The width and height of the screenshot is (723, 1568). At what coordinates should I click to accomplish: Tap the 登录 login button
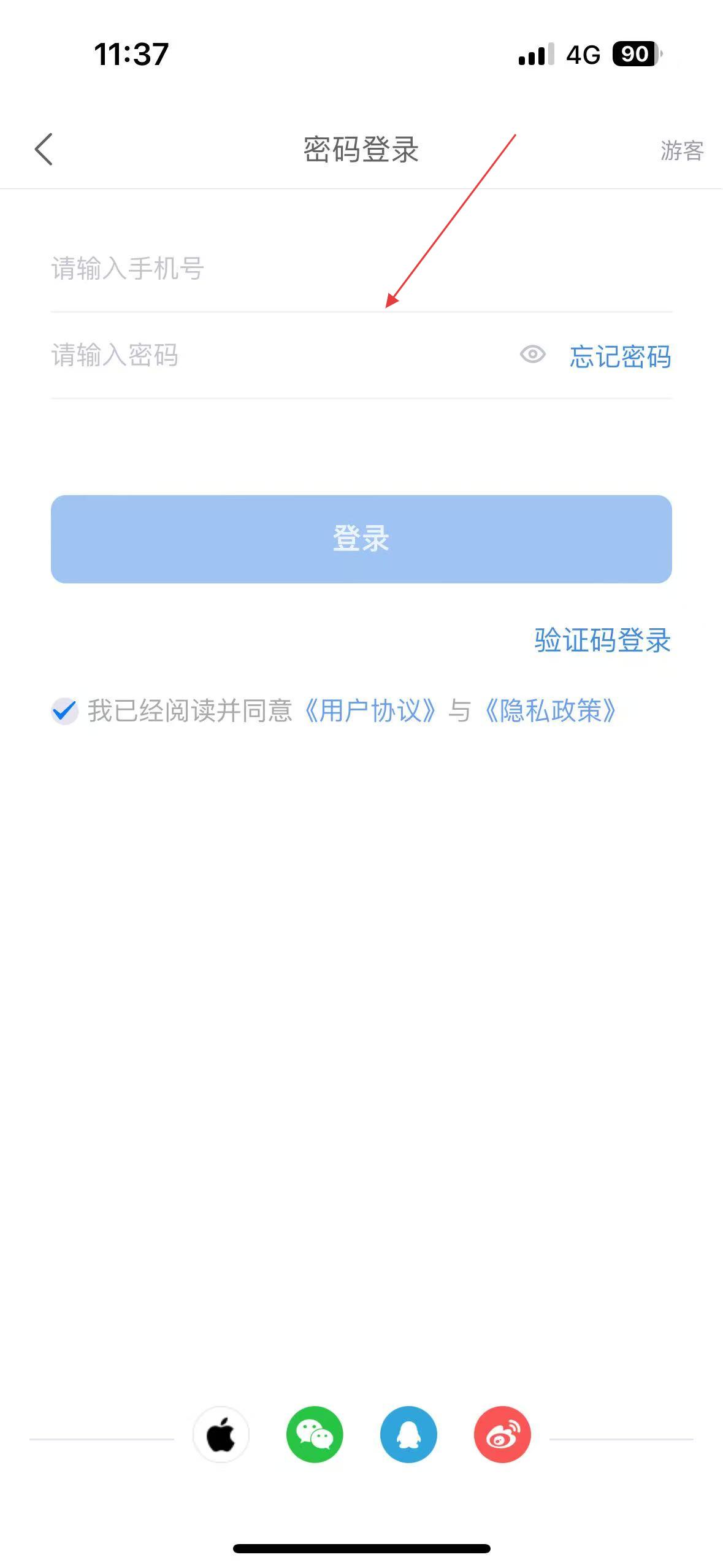361,539
